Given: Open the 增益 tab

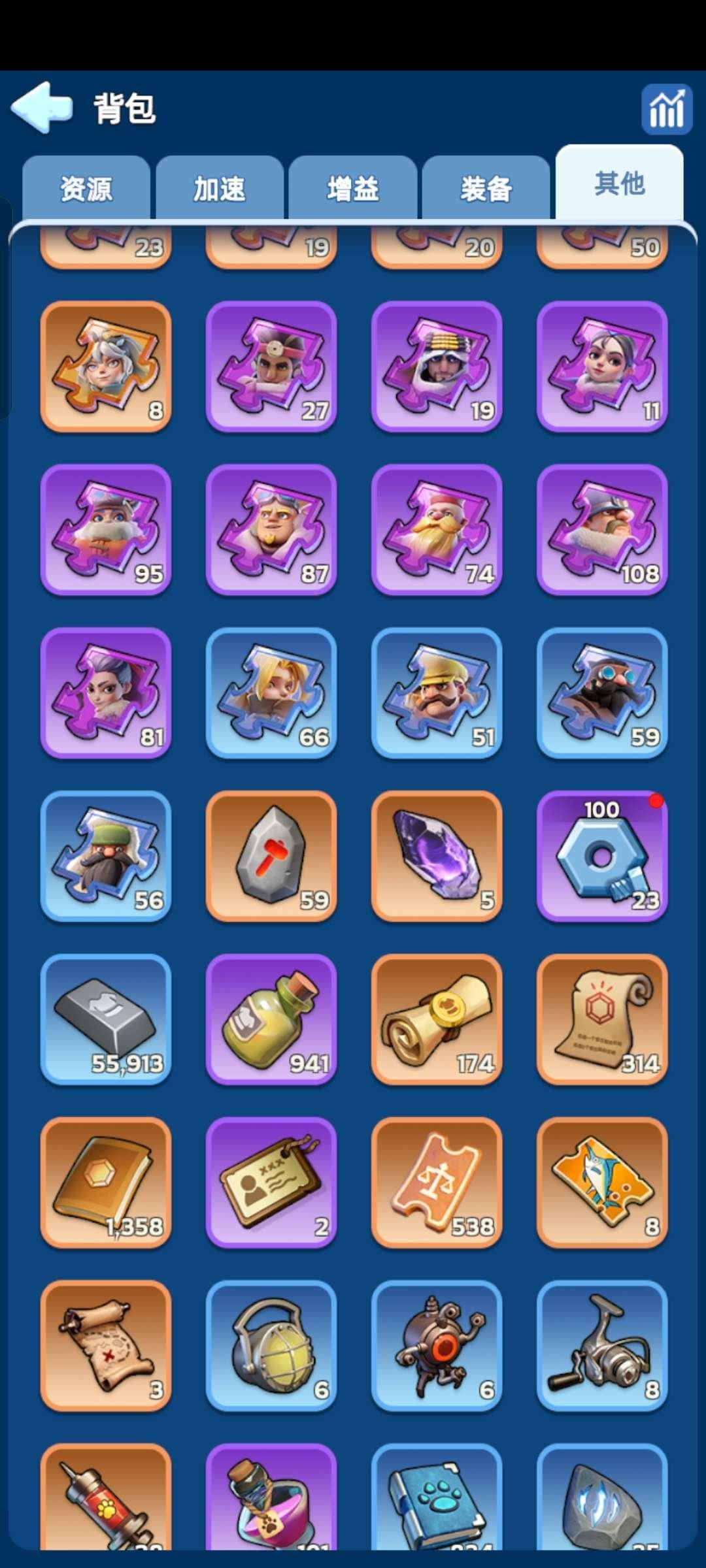Looking at the screenshot, I should click(x=353, y=189).
